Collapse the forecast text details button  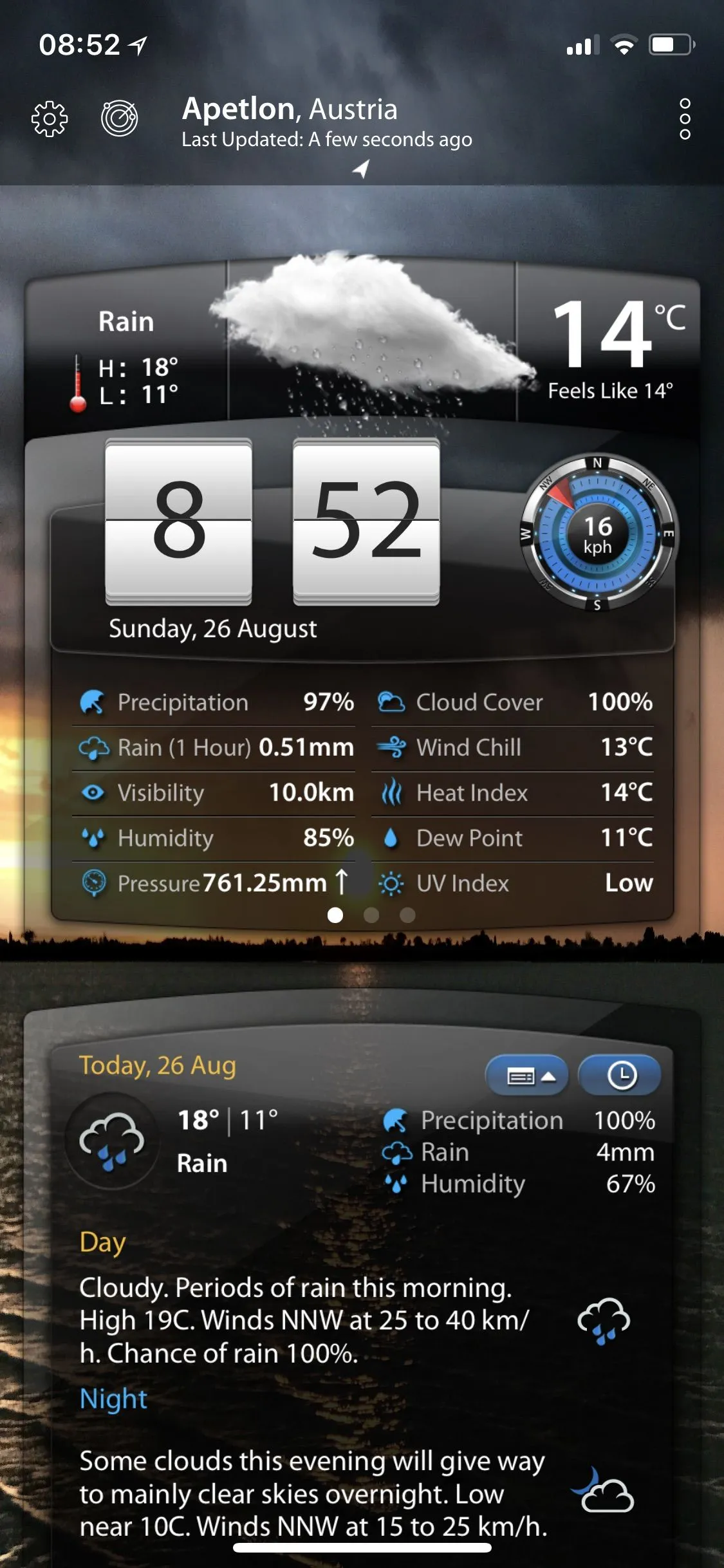(x=527, y=1076)
